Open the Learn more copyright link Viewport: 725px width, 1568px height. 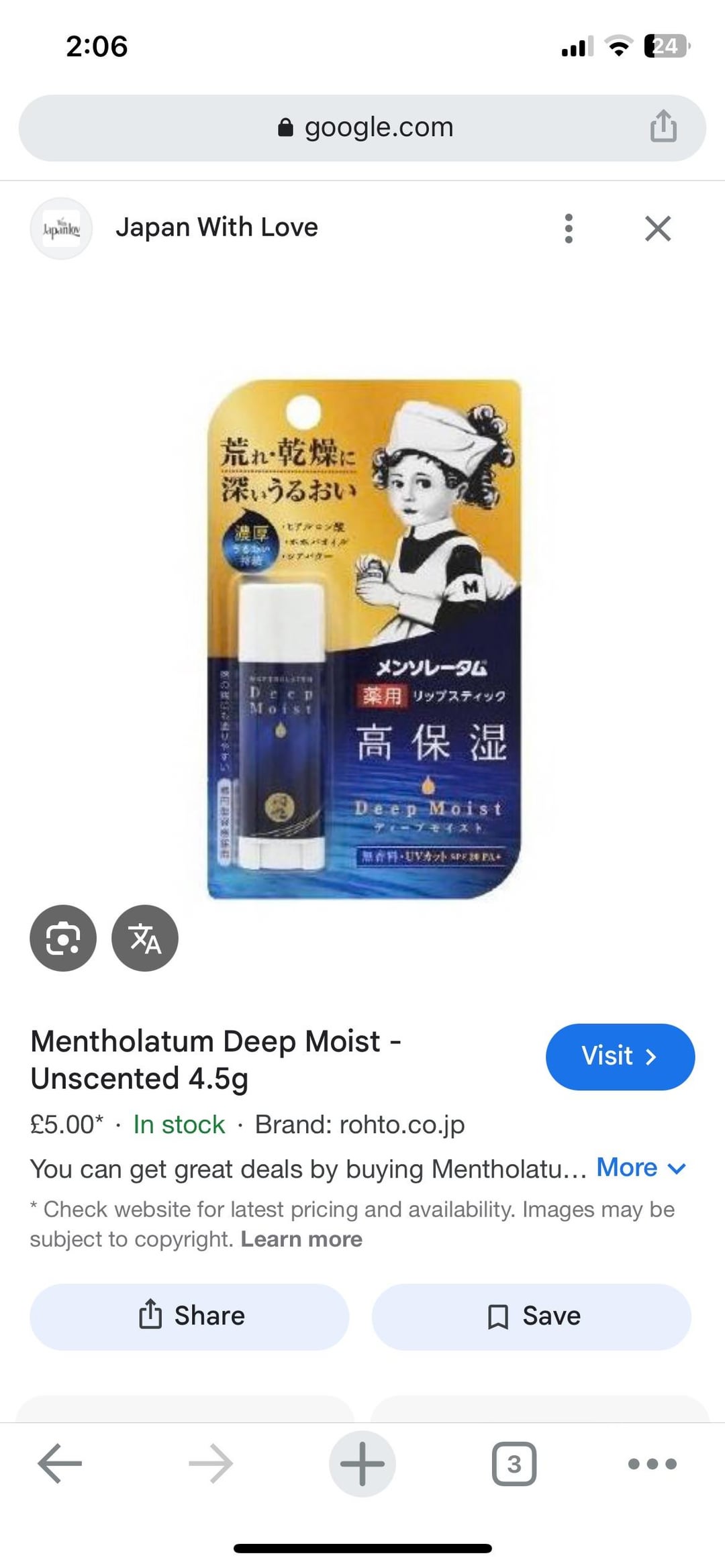tap(301, 1239)
